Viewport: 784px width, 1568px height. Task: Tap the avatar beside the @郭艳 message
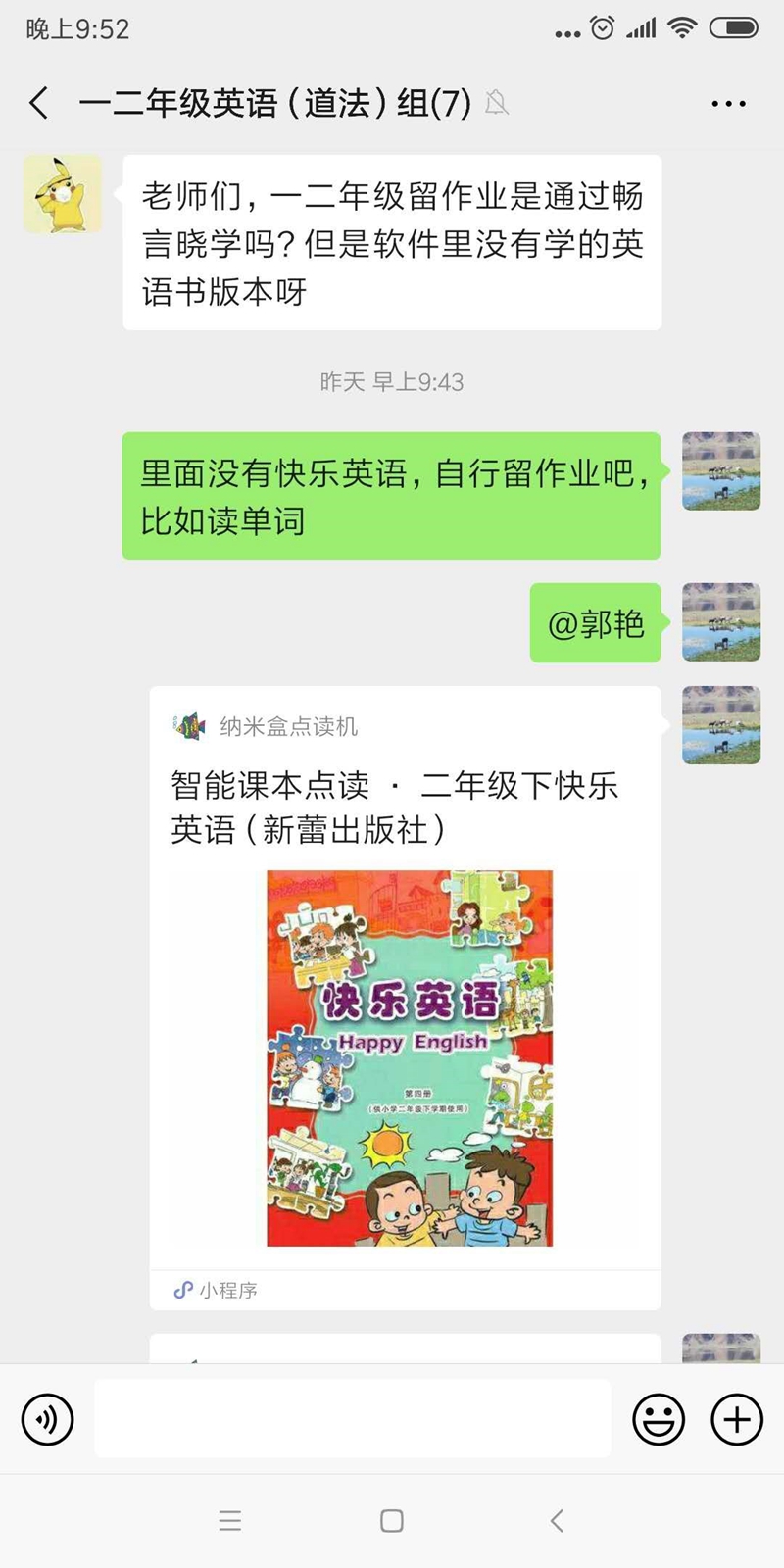tap(721, 622)
